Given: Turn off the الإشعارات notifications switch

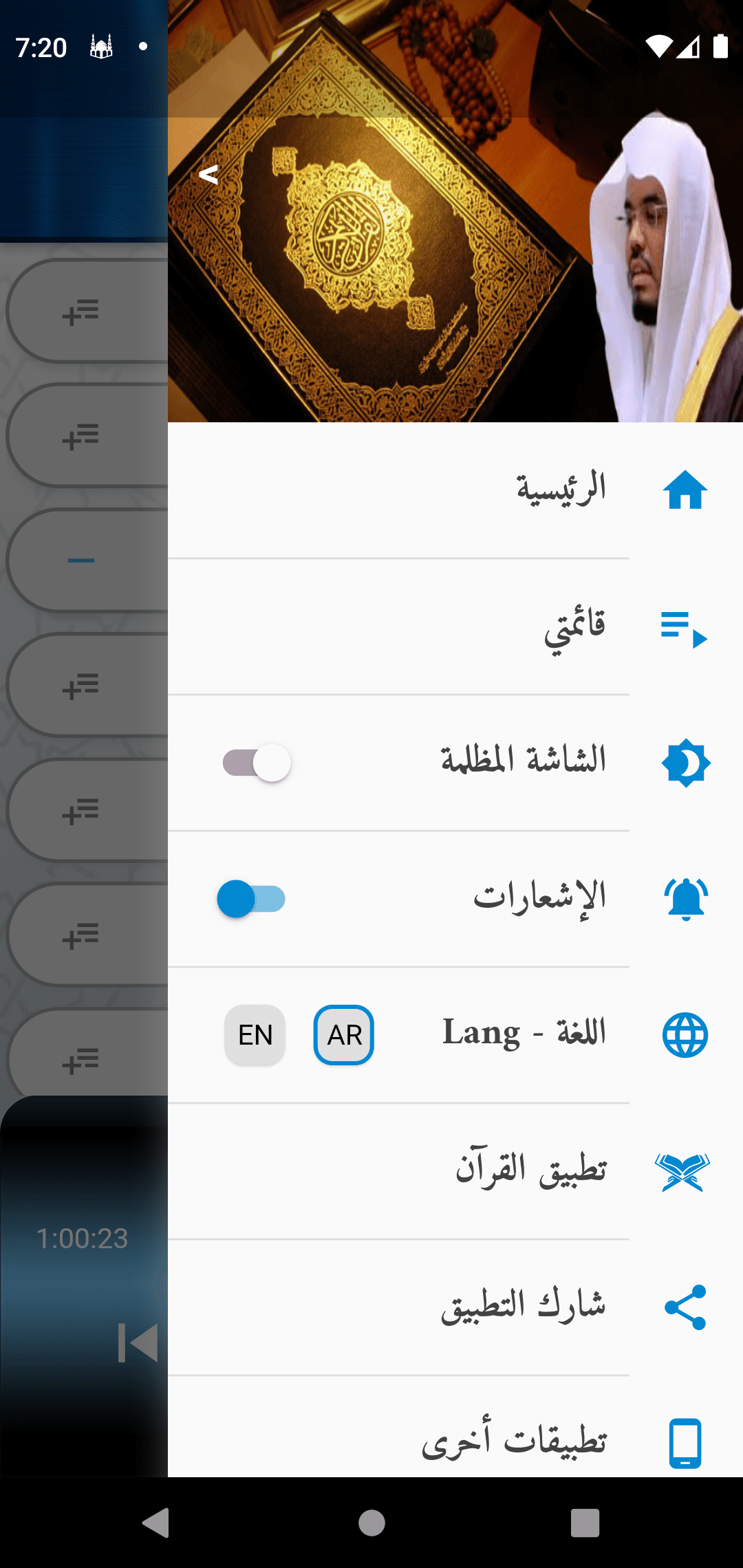Looking at the screenshot, I should coord(251,899).
